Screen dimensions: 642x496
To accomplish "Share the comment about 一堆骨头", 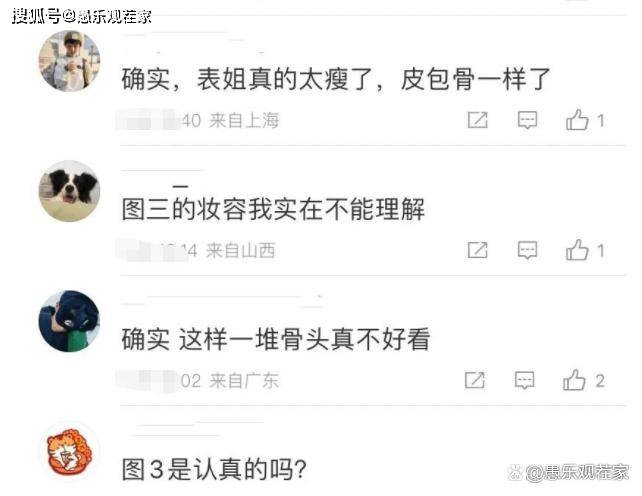I will pos(476,381).
